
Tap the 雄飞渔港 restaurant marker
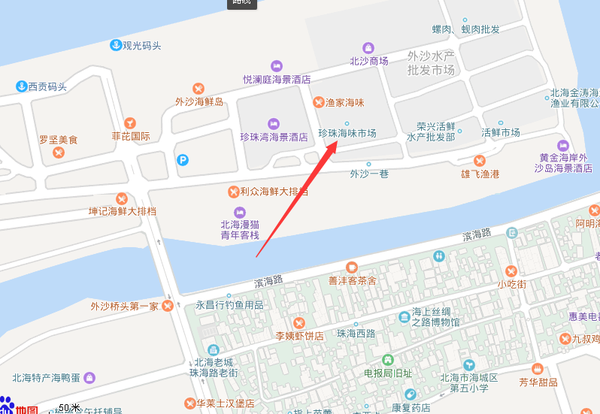click(x=479, y=159)
